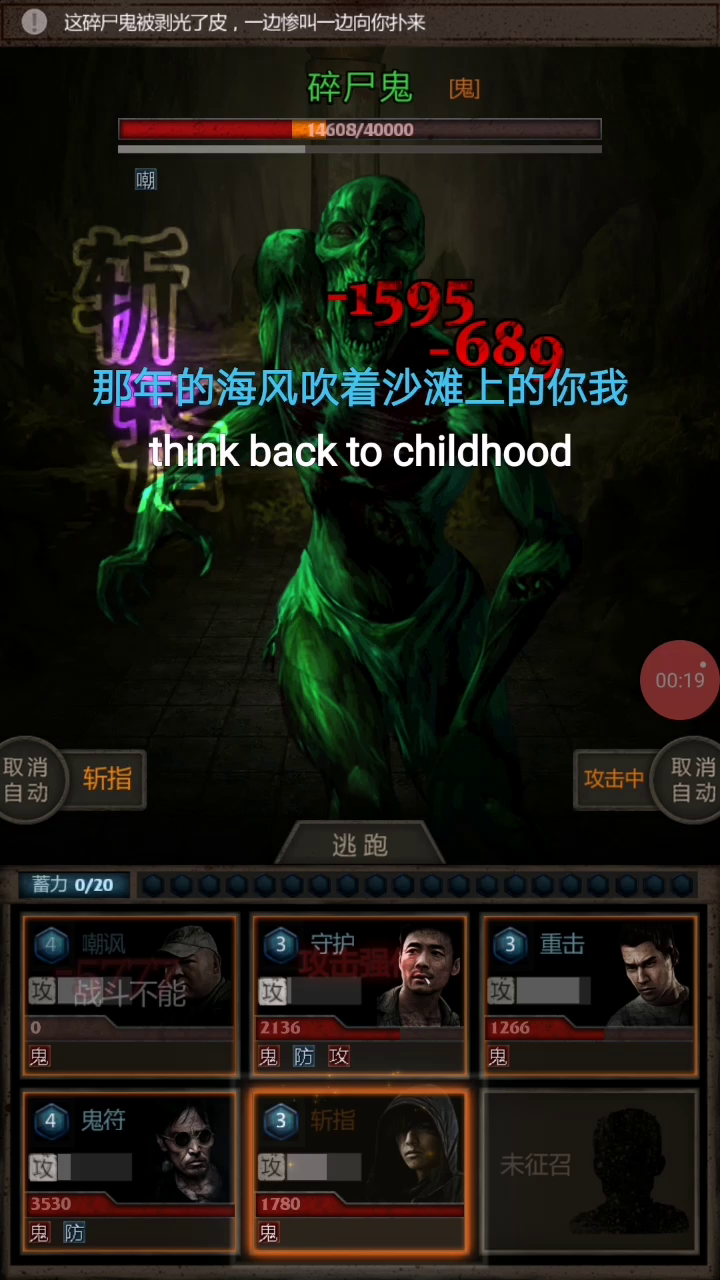This screenshot has width=720, height=1280.
Task: Select the 守护 character card
Action: [x=359, y=995]
